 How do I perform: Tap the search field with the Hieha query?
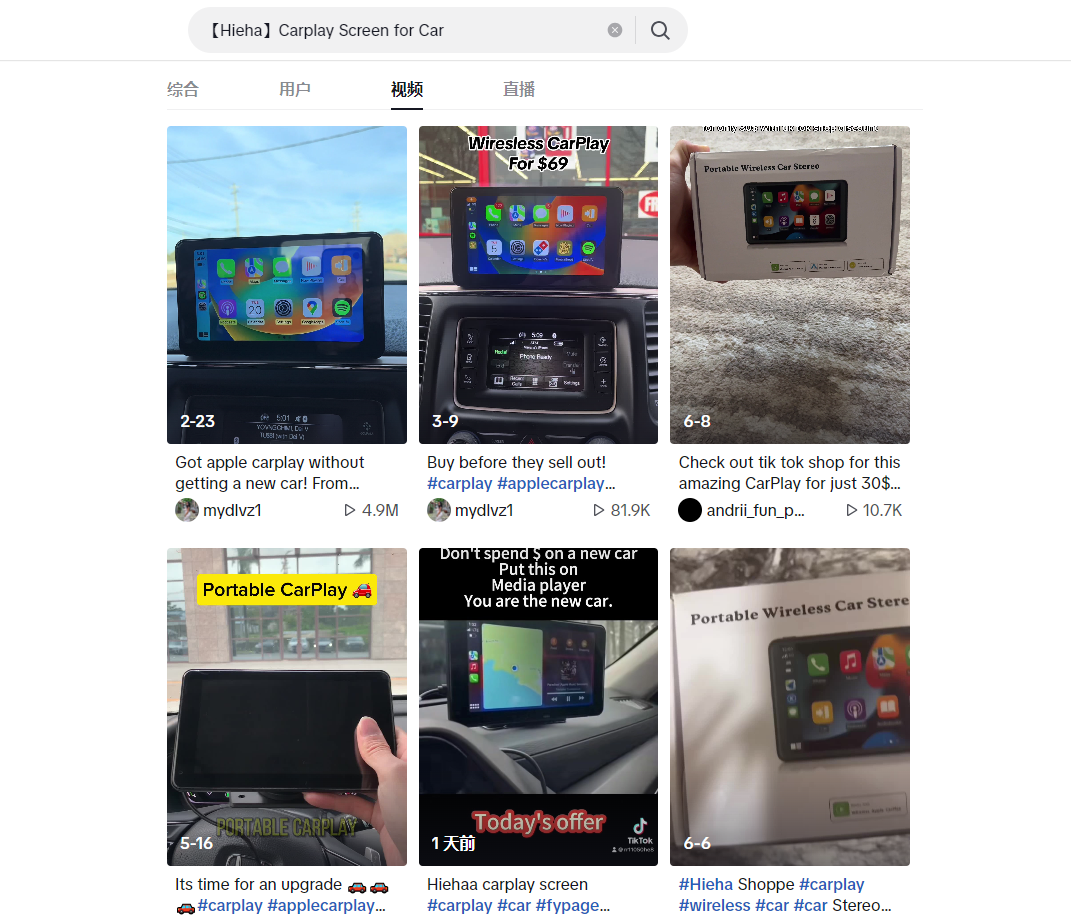400,30
